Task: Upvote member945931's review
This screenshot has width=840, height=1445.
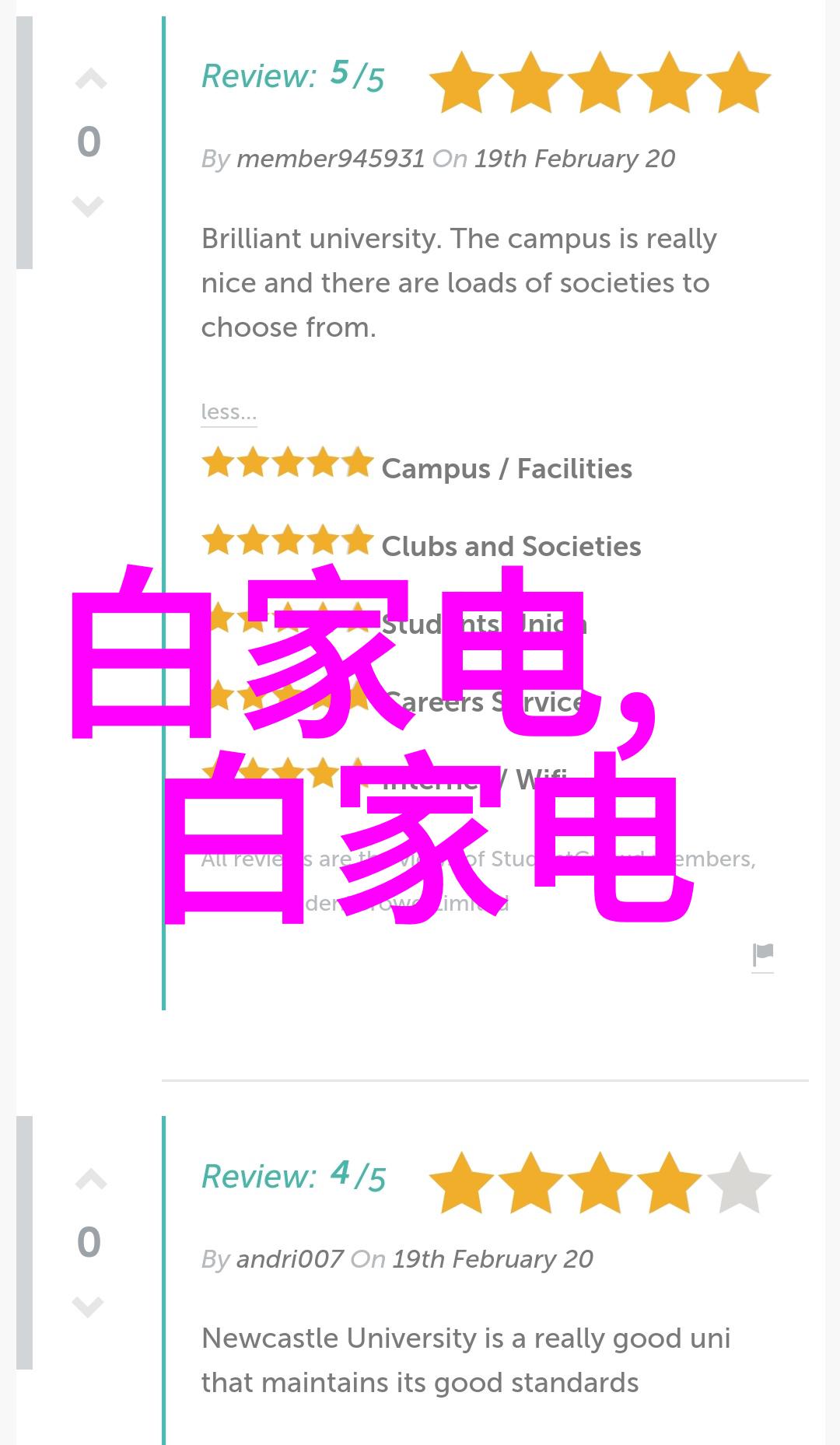Action: point(90,79)
